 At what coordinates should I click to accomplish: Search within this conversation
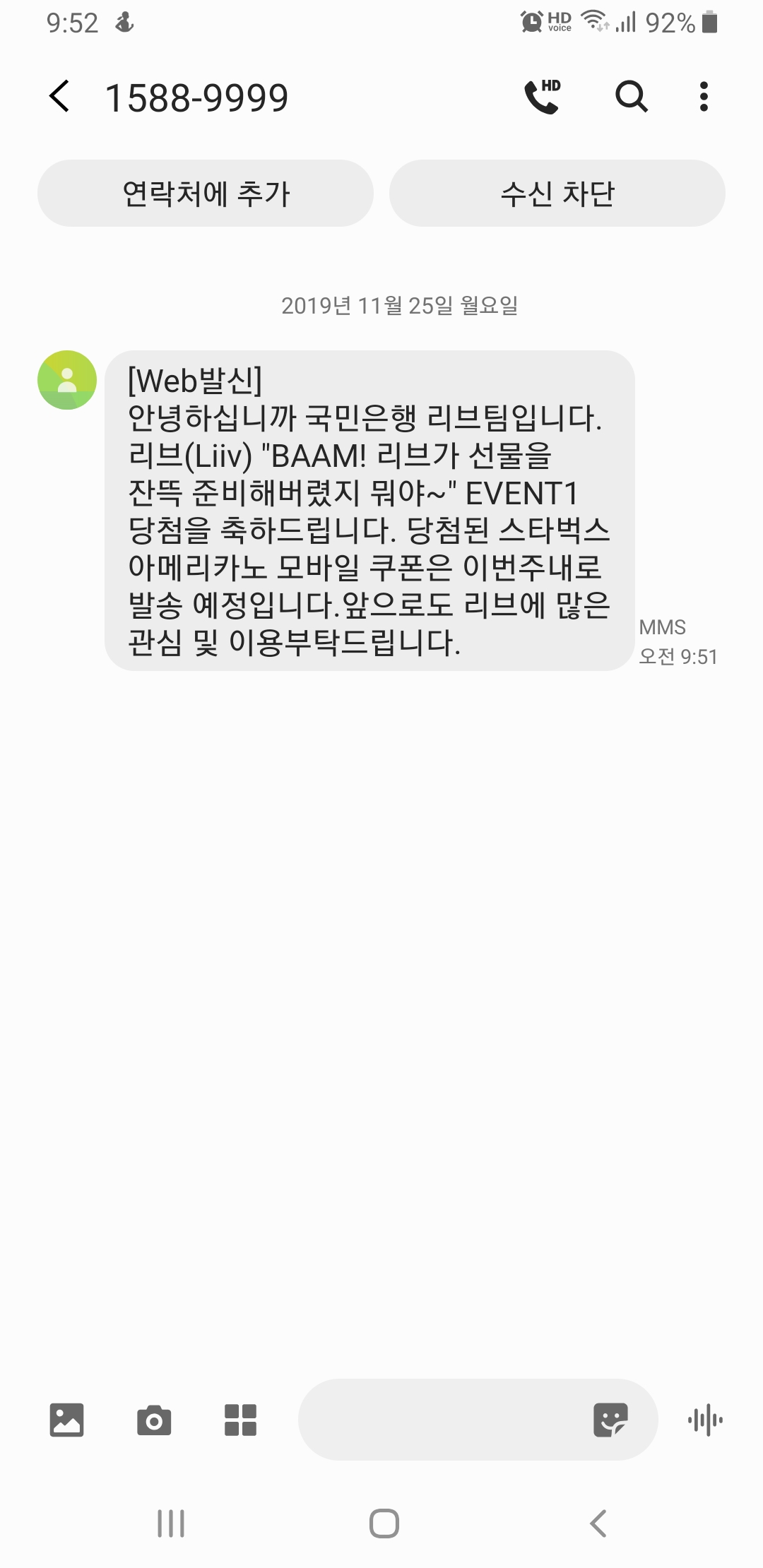point(631,97)
